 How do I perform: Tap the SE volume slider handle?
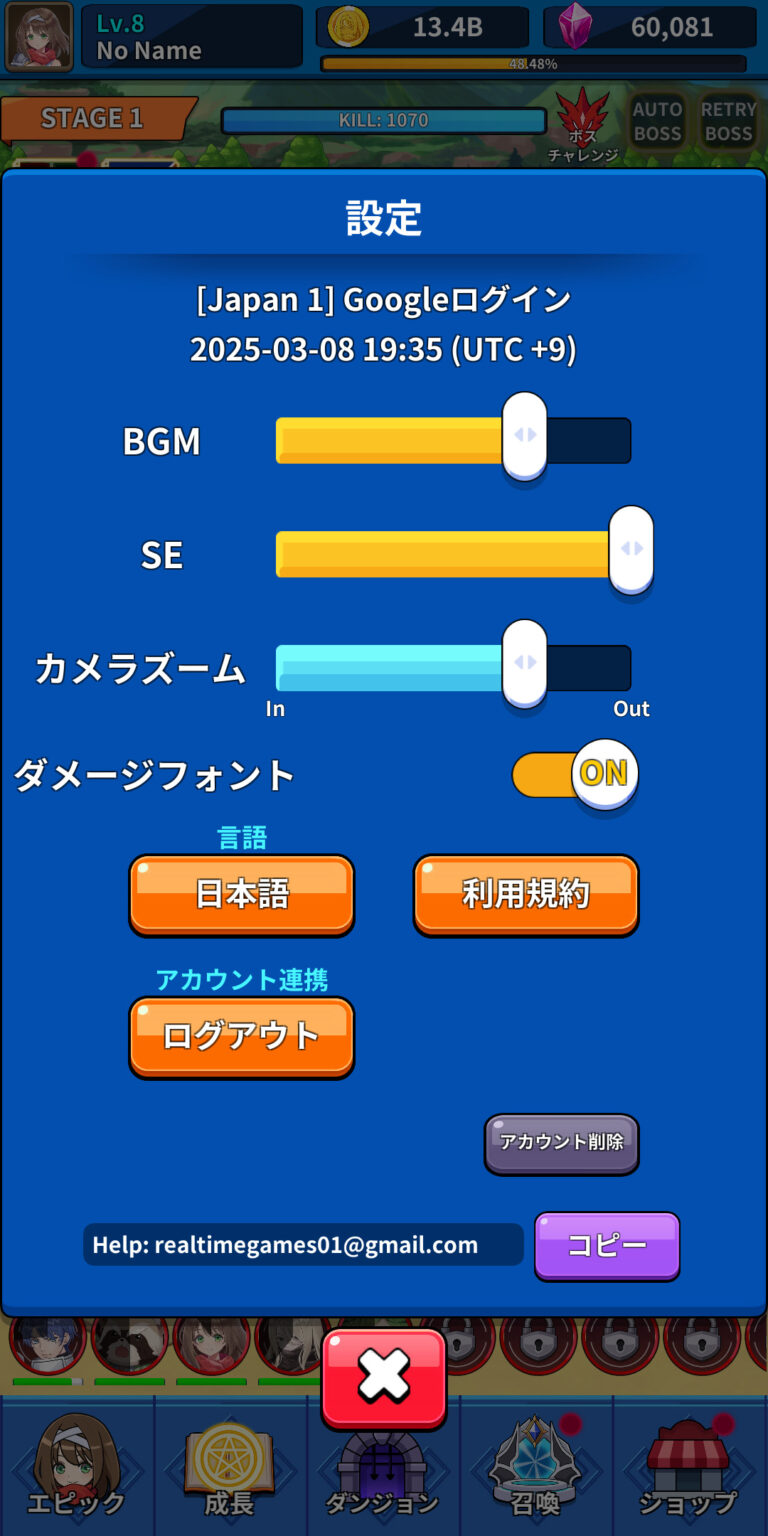coord(630,549)
